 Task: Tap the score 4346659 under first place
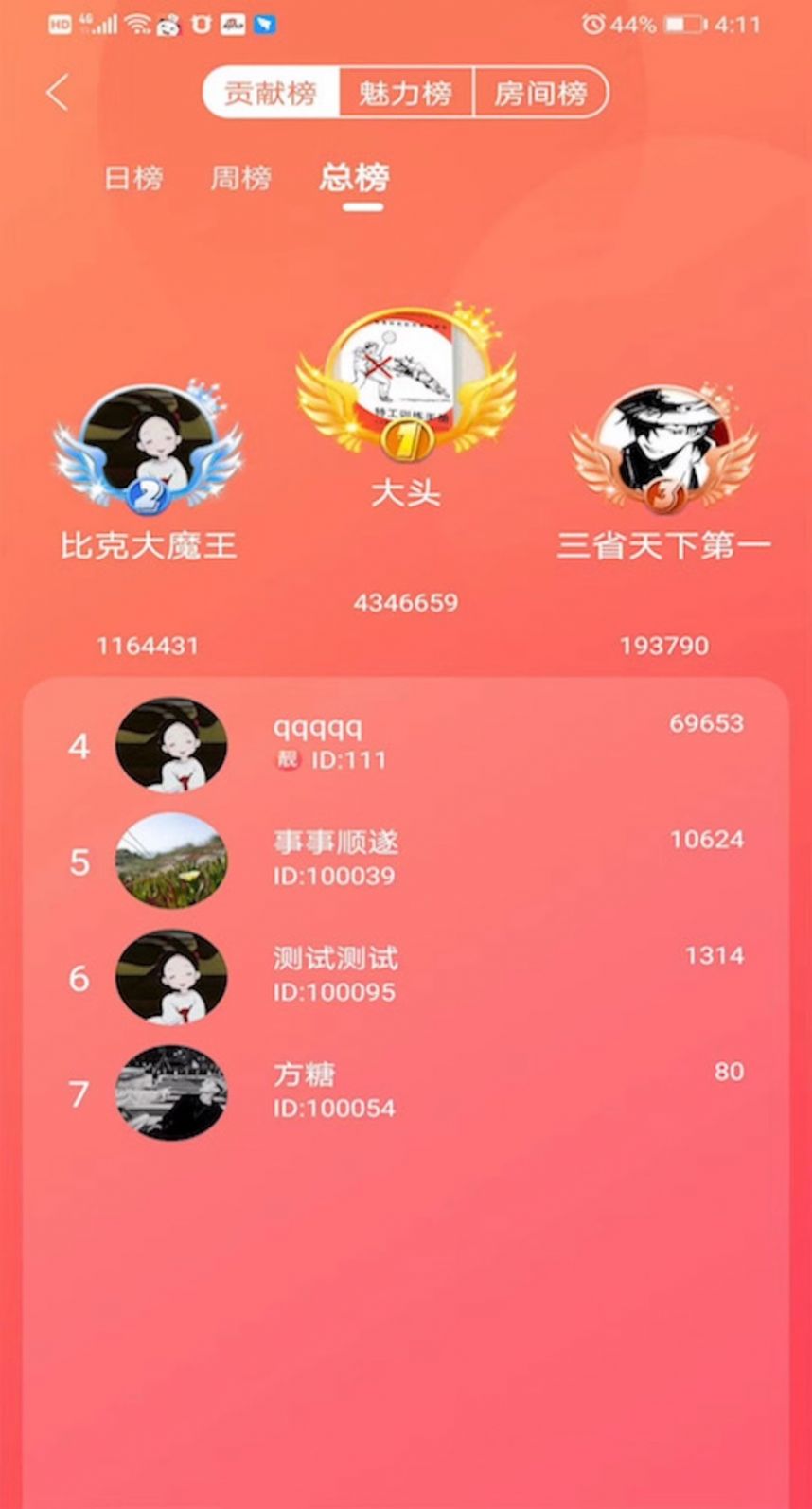[x=406, y=600]
